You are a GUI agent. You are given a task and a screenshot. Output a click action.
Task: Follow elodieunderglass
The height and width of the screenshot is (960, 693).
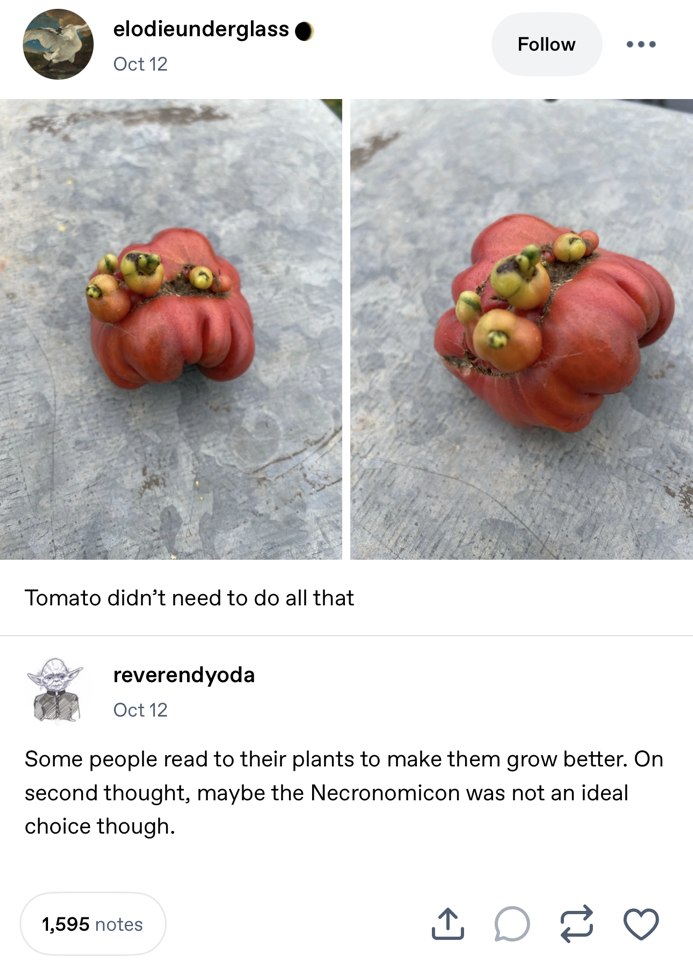point(546,44)
